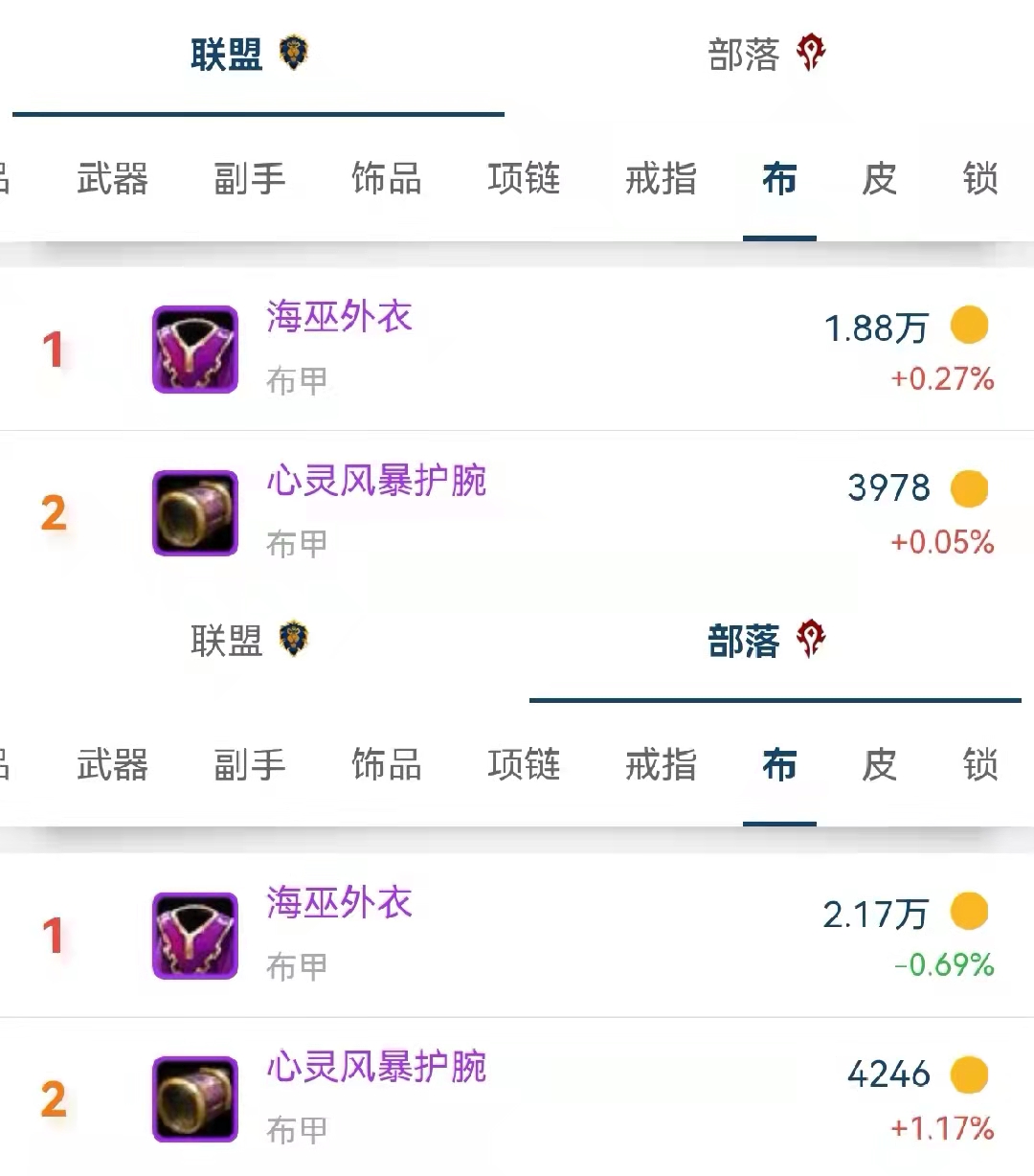Click the gold coin icon beside 1.88万

[x=970, y=327]
